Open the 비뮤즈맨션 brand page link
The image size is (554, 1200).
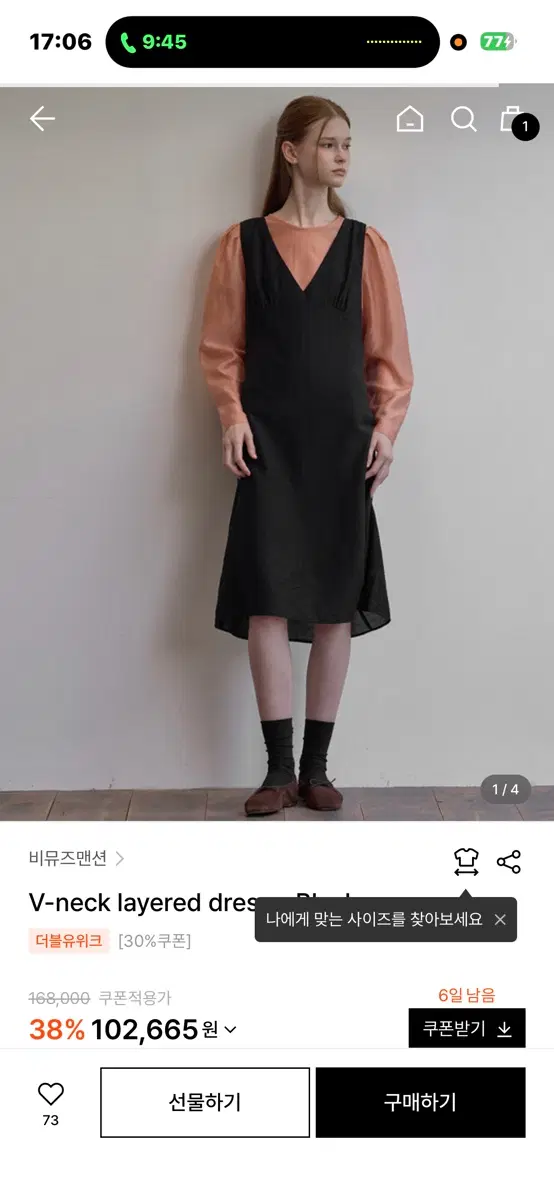pyautogui.click(x=77, y=858)
